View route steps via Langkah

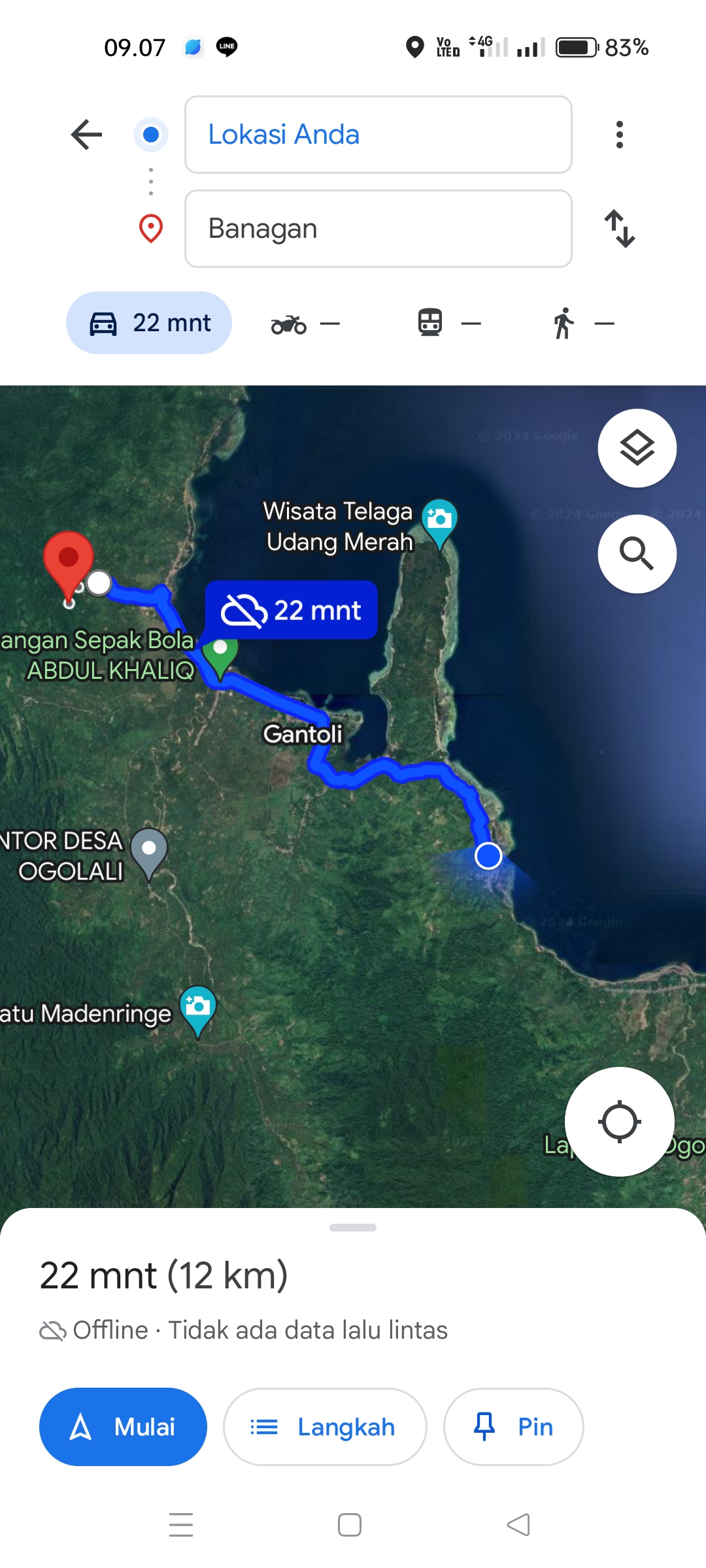[325, 1427]
